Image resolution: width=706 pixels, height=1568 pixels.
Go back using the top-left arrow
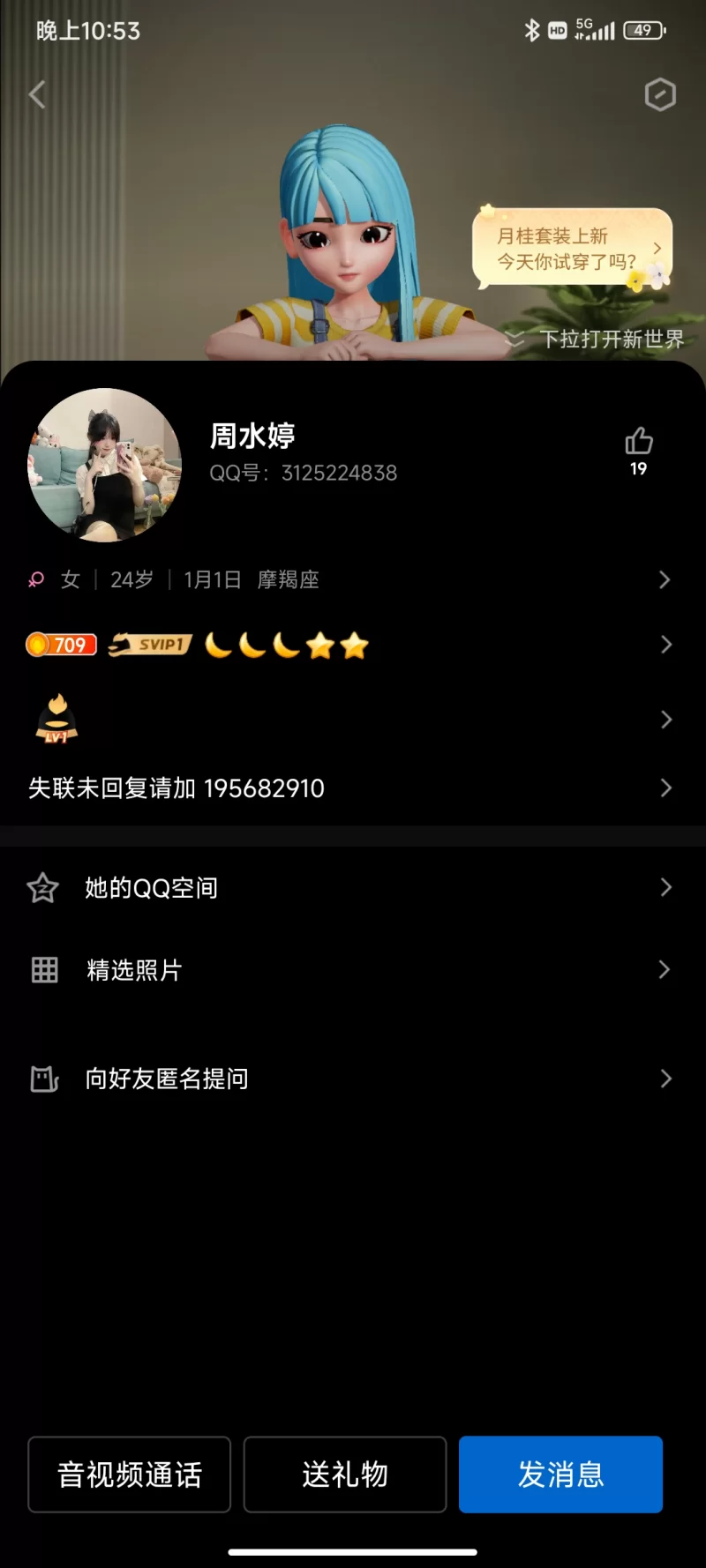(37, 95)
